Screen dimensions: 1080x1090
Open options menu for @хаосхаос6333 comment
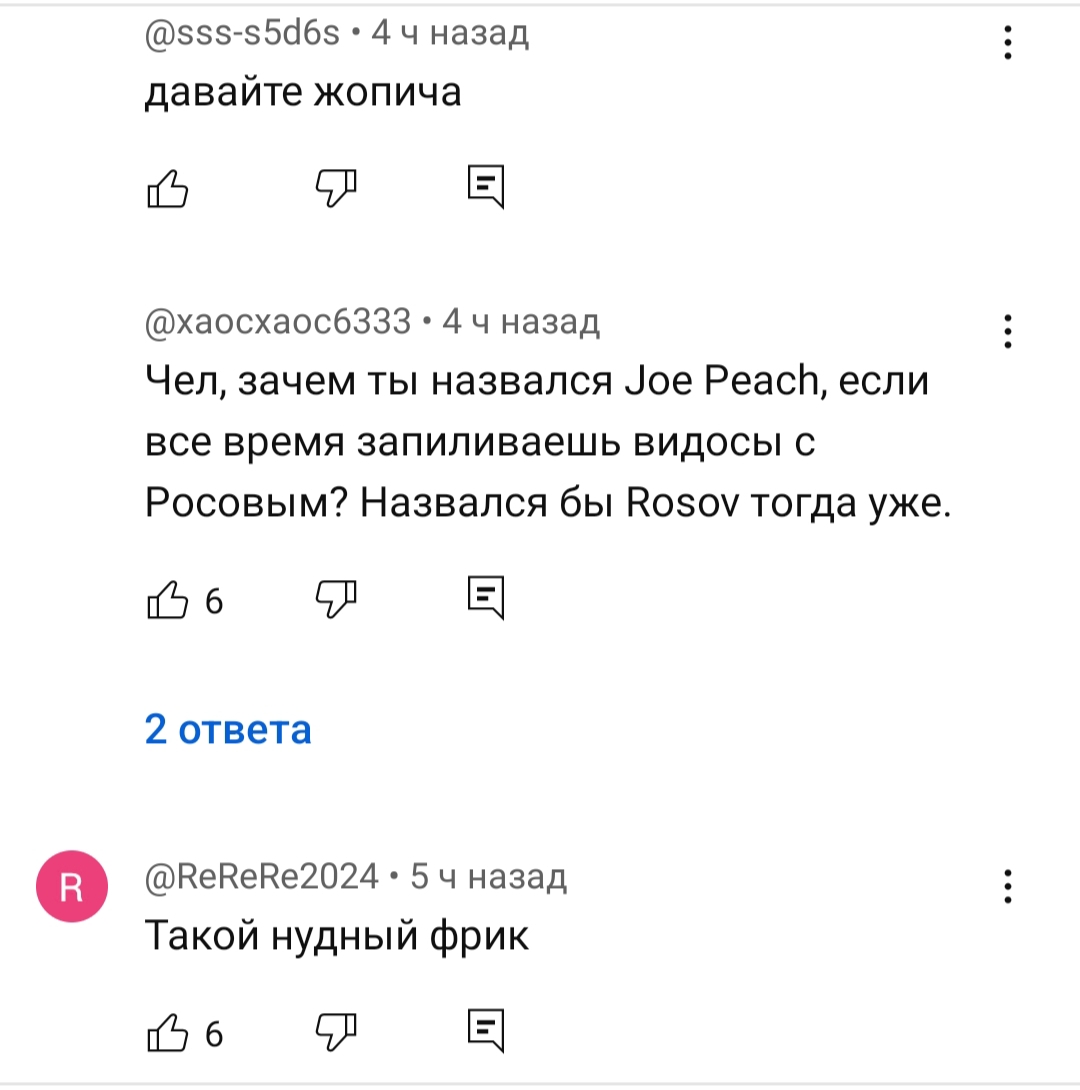1007,330
